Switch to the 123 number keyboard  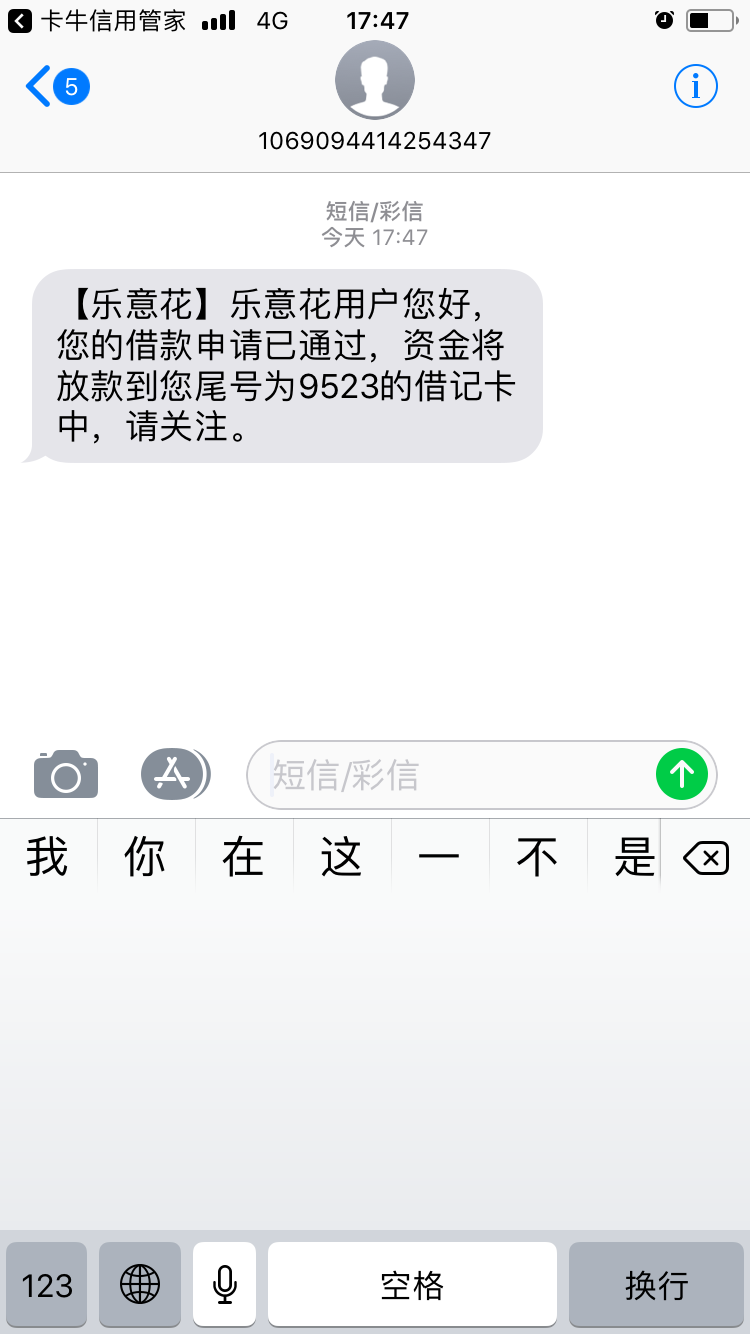point(47,1284)
